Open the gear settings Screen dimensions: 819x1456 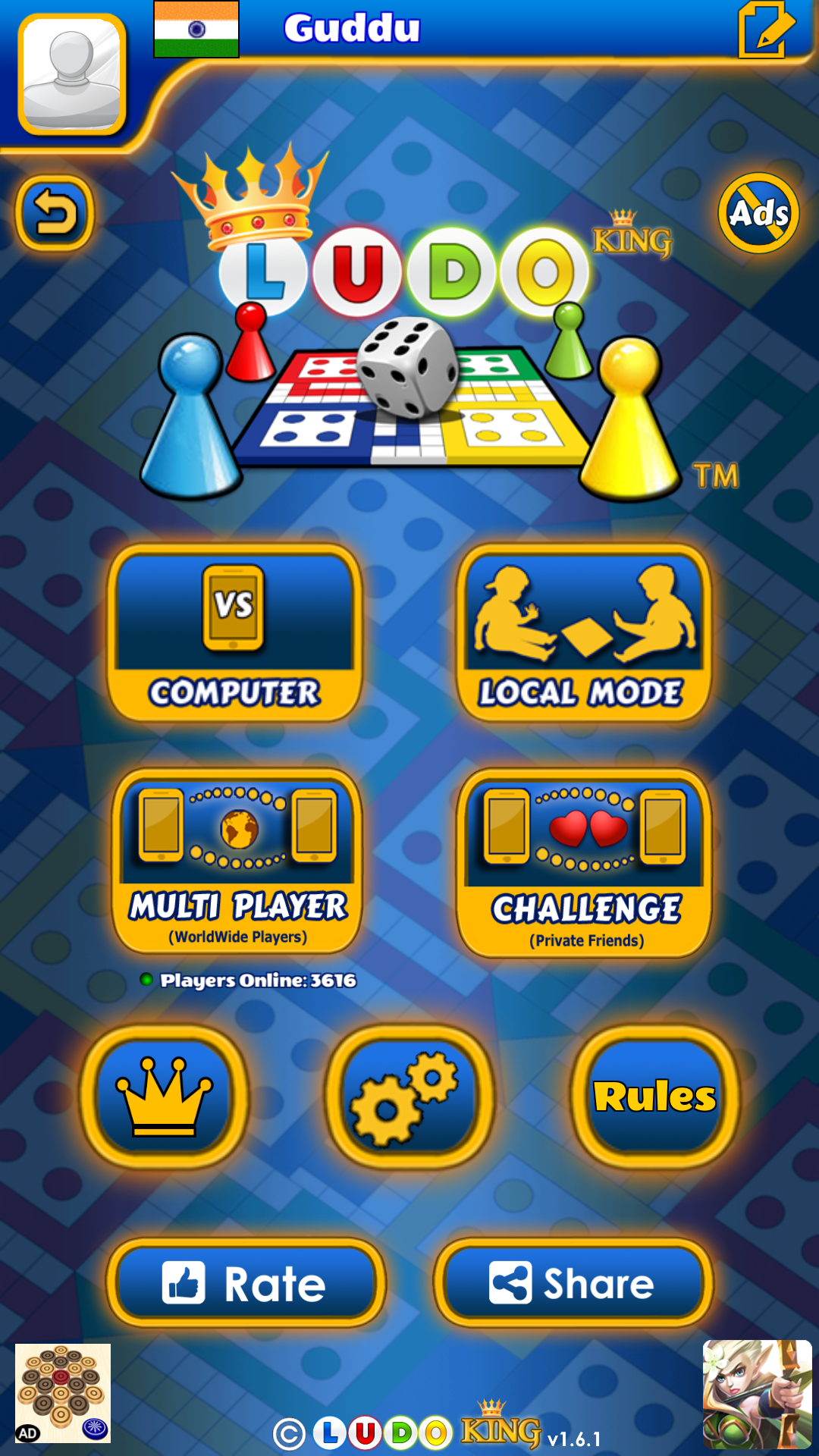pyautogui.click(x=409, y=1097)
